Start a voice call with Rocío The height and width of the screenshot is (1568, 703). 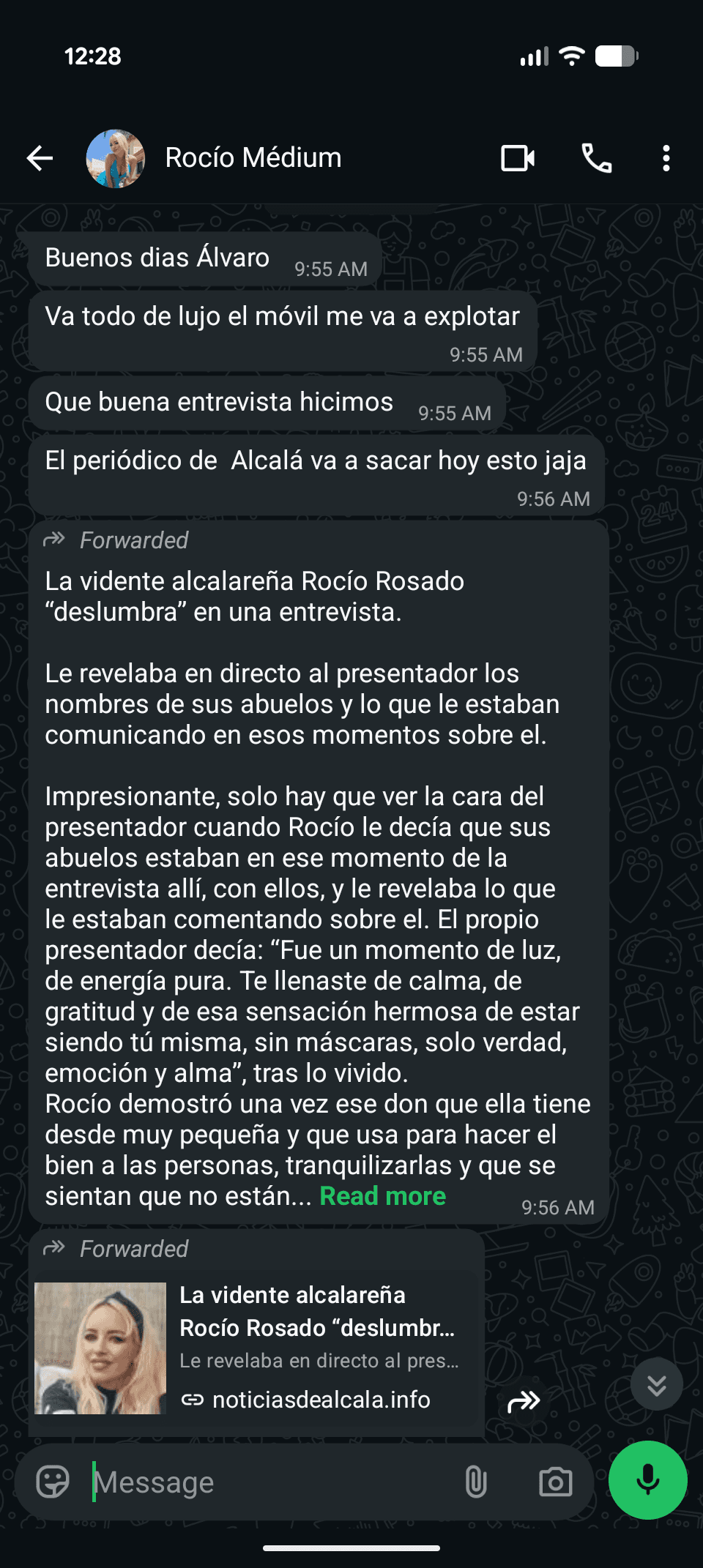(x=597, y=158)
